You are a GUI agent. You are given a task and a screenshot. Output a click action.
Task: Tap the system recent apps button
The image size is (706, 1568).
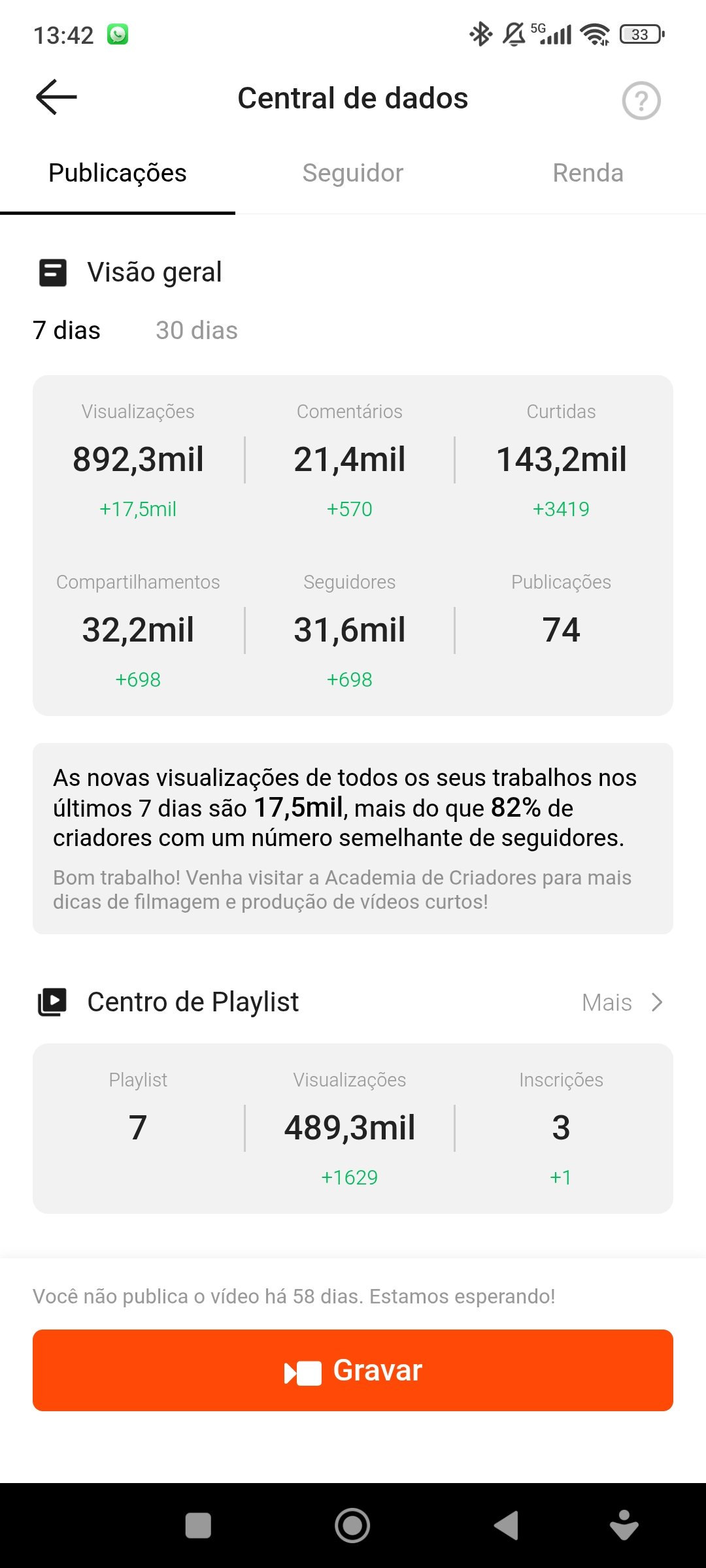click(198, 1526)
